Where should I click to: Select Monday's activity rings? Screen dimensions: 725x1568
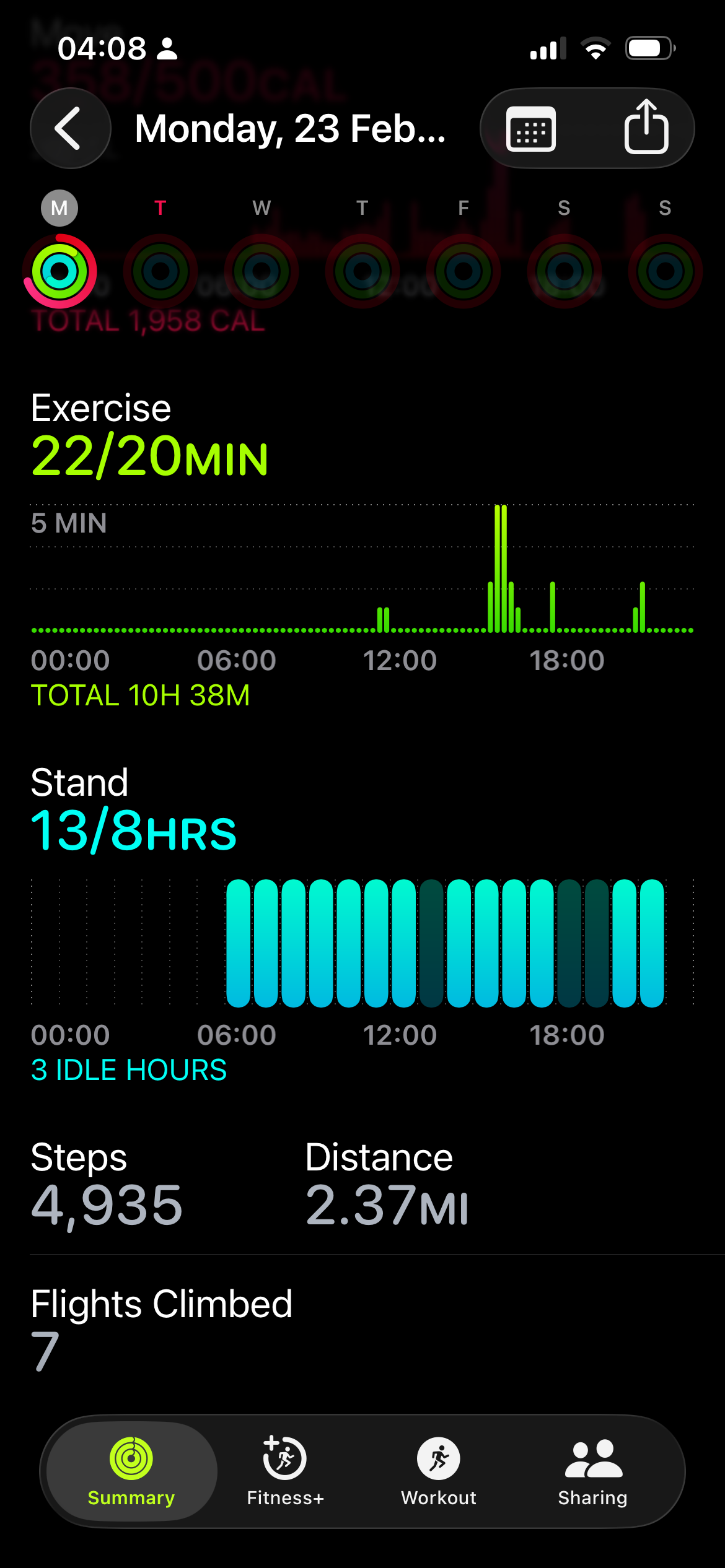(x=60, y=271)
